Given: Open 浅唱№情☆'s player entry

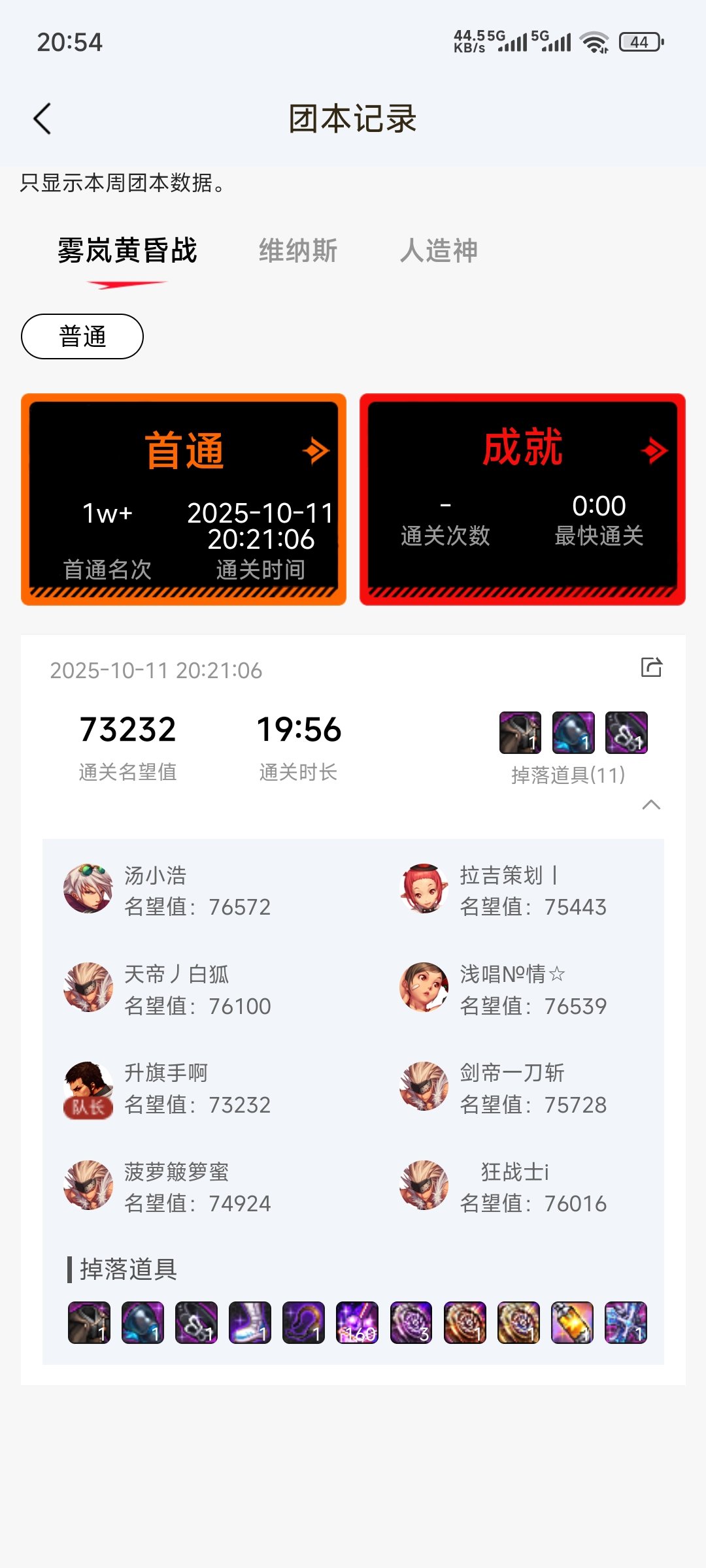Looking at the screenshot, I should pos(503,989).
